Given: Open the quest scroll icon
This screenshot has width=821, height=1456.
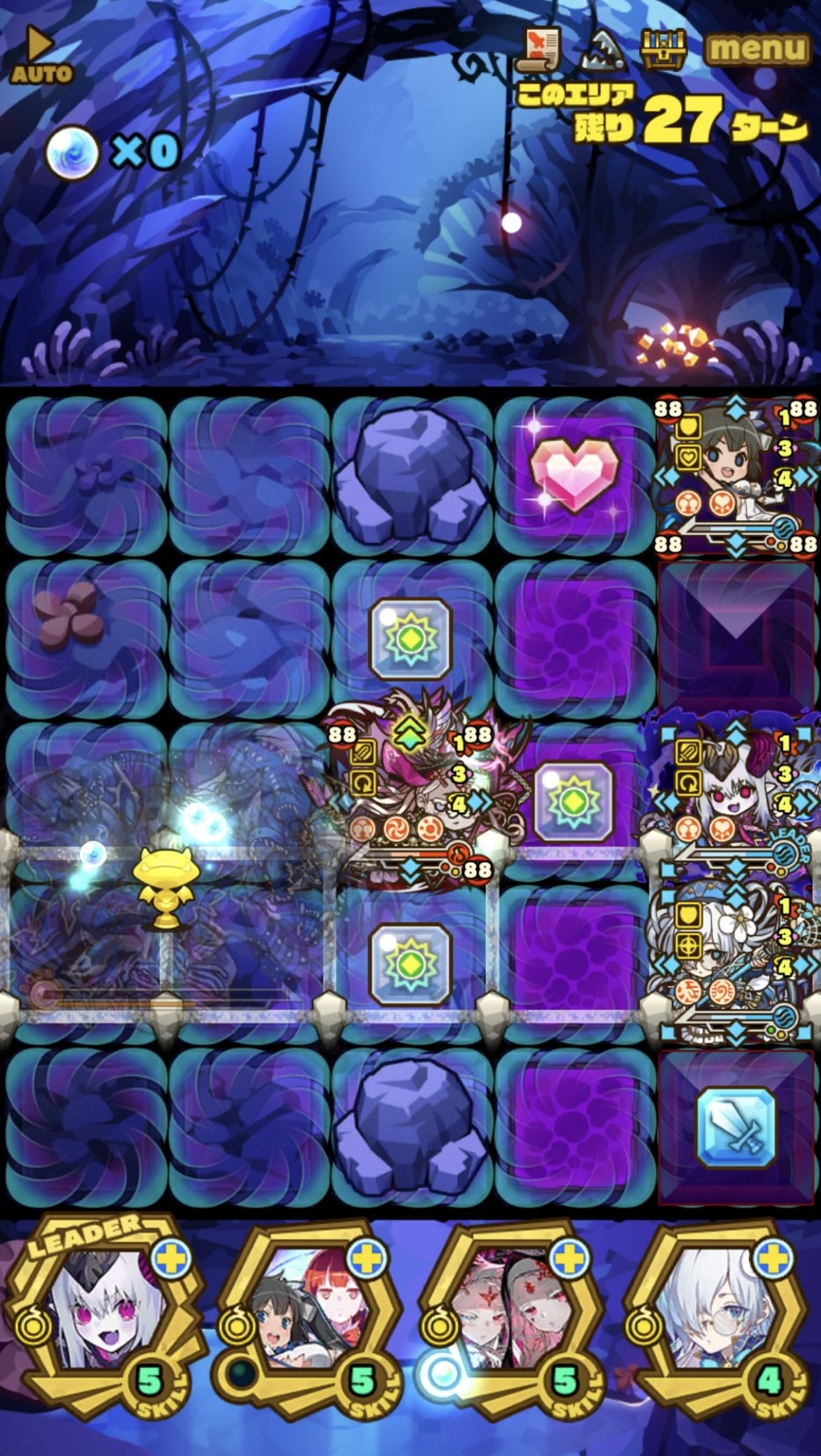Looking at the screenshot, I should pyautogui.click(x=540, y=49).
